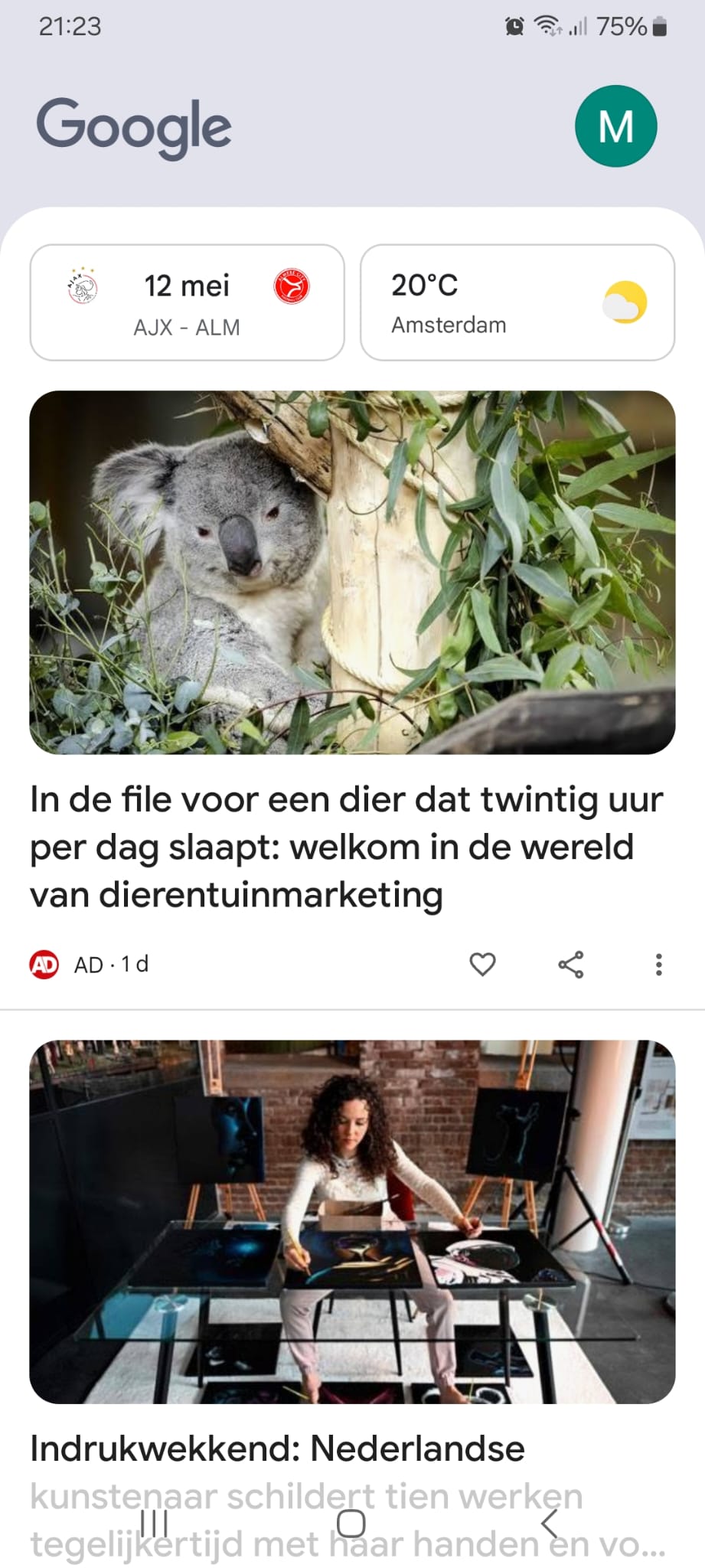Open the Amsterdam 20°C weather card
The width and height of the screenshot is (705, 1568).
tap(517, 302)
